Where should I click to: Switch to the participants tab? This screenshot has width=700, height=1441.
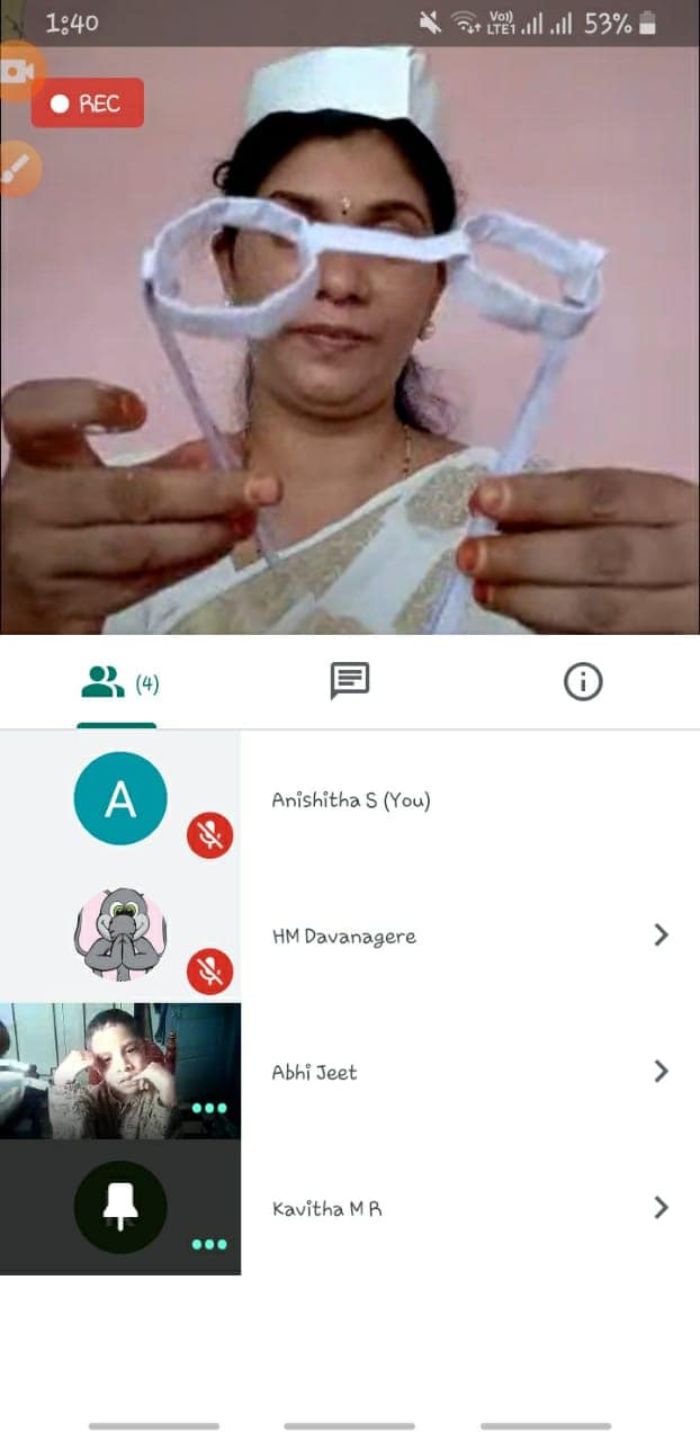pos(117,683)
